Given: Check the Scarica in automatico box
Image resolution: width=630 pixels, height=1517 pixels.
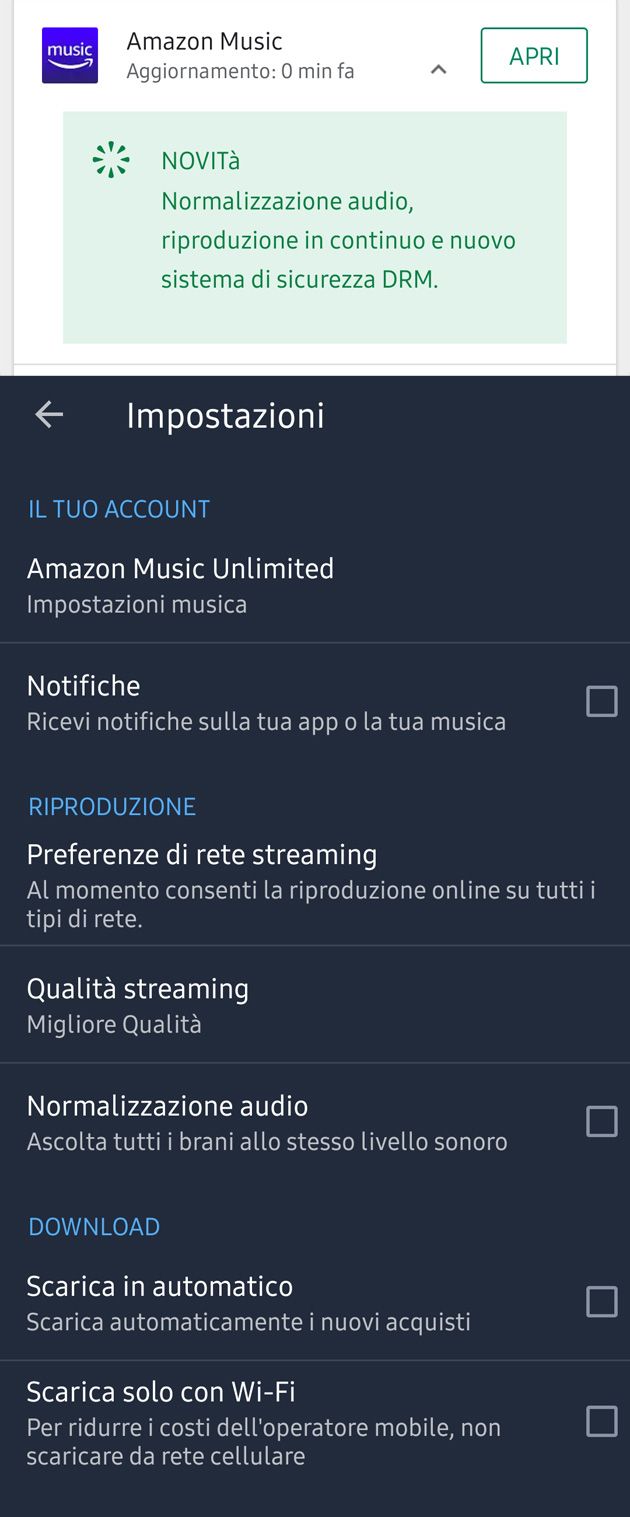Looking at the screenshot, I should tap(601, 1302).
